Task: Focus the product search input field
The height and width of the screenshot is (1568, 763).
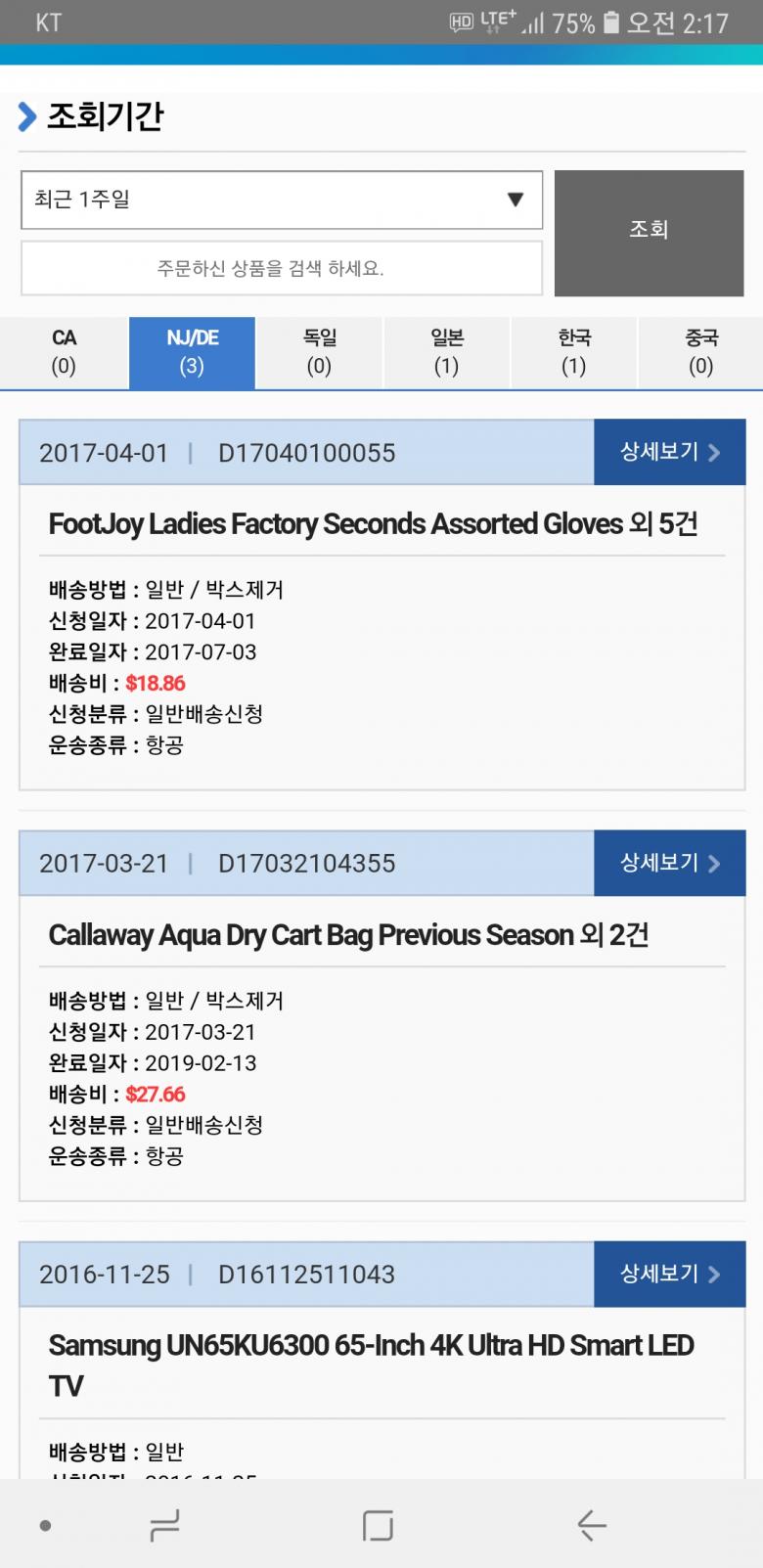Action: [281, 268]
